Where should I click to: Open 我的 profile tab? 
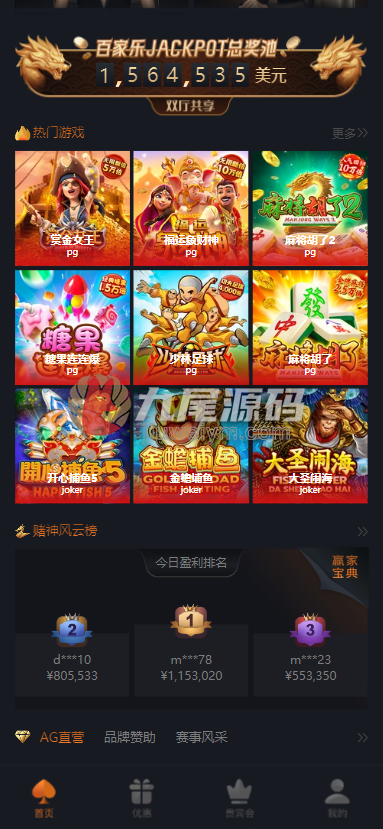coord(337,798)
